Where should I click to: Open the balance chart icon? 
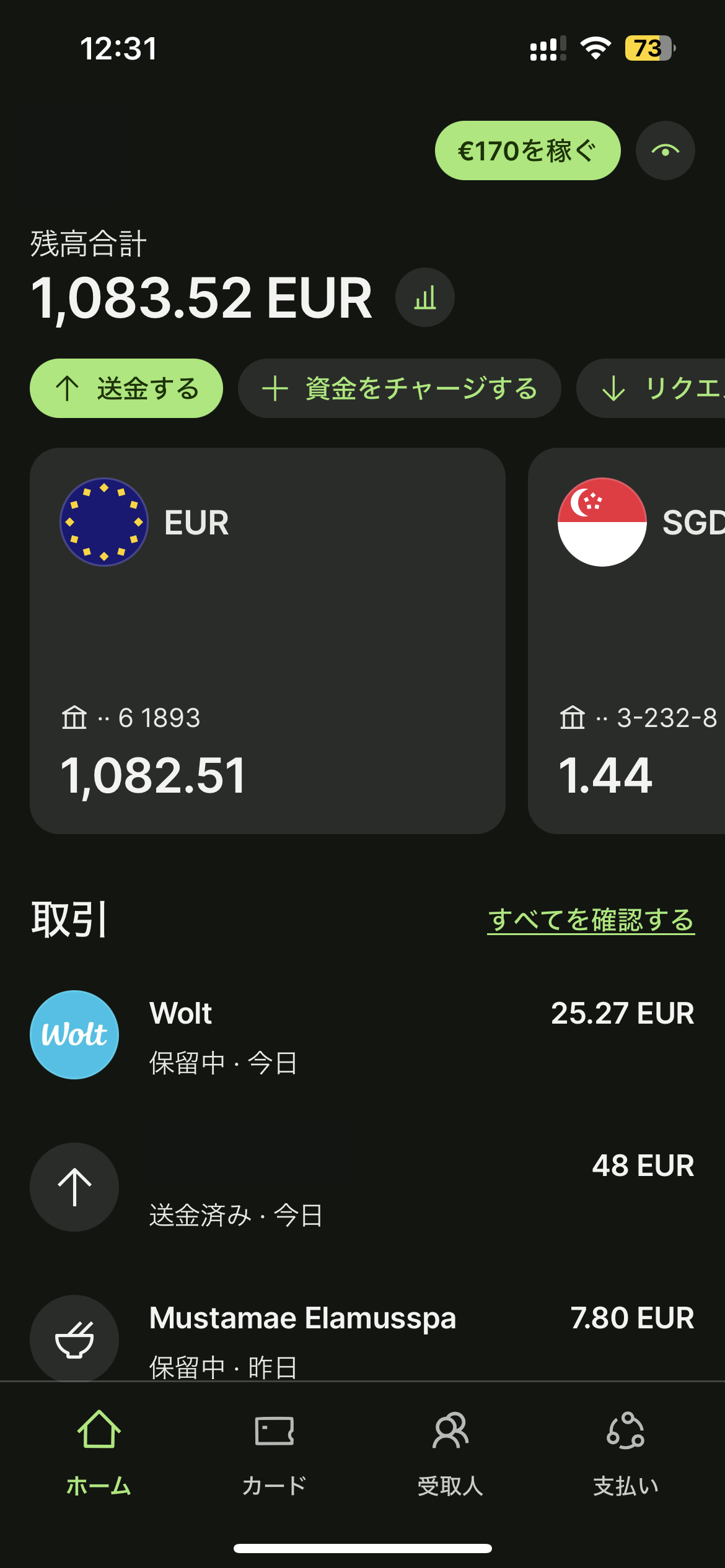425,298
